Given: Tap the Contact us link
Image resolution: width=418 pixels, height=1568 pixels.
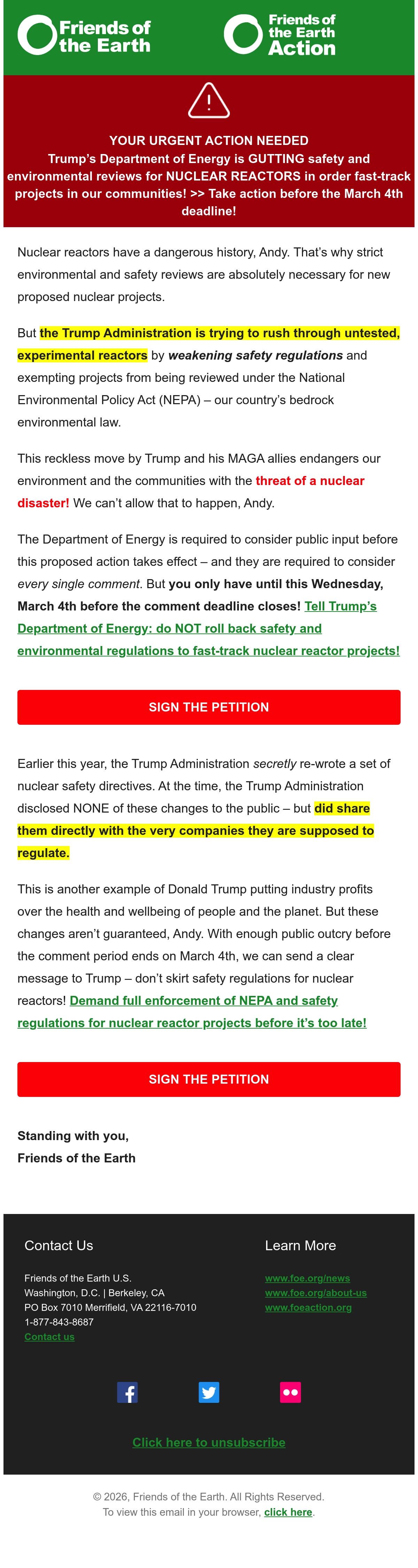Looking at the screenshot, I should tap(49, 1336).
